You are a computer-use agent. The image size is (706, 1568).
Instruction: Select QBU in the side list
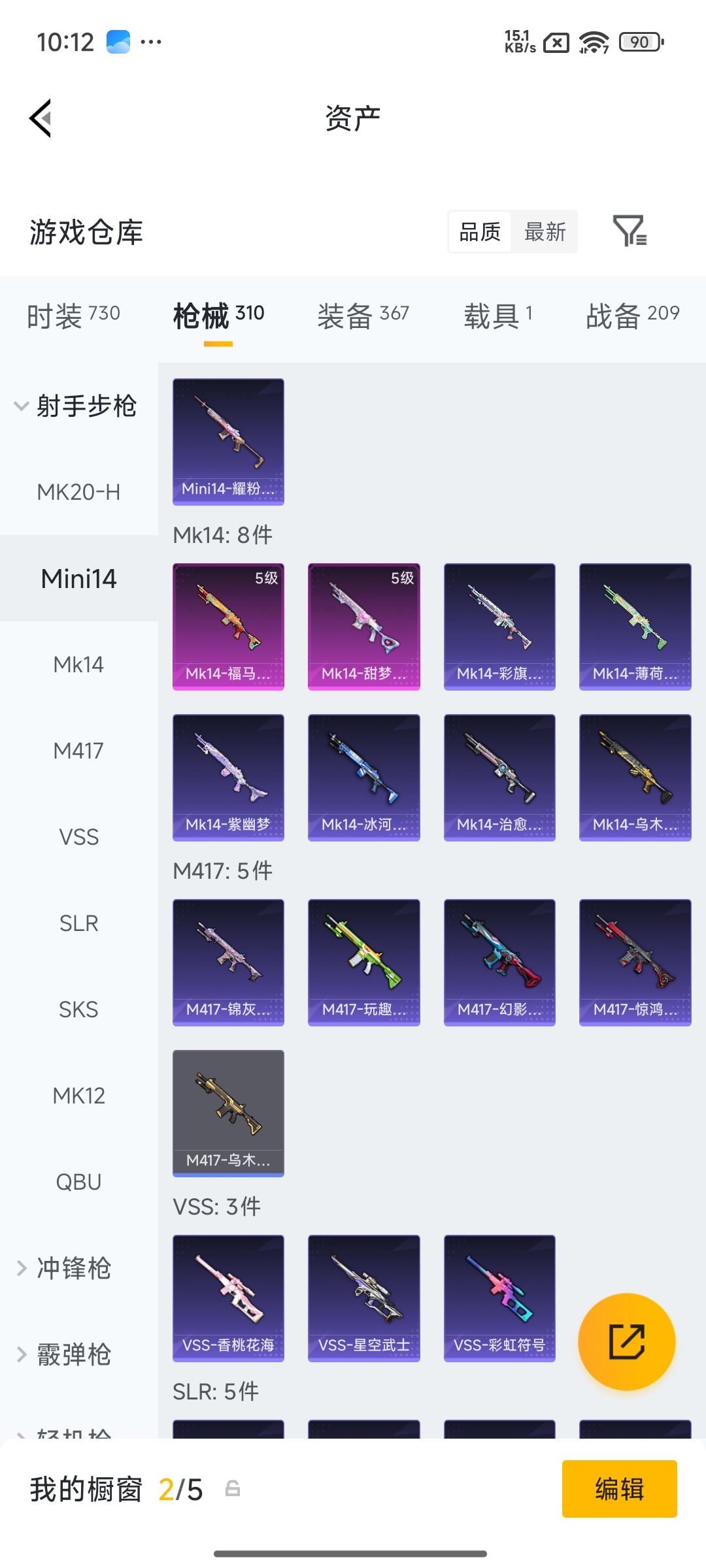(78, 1182)
